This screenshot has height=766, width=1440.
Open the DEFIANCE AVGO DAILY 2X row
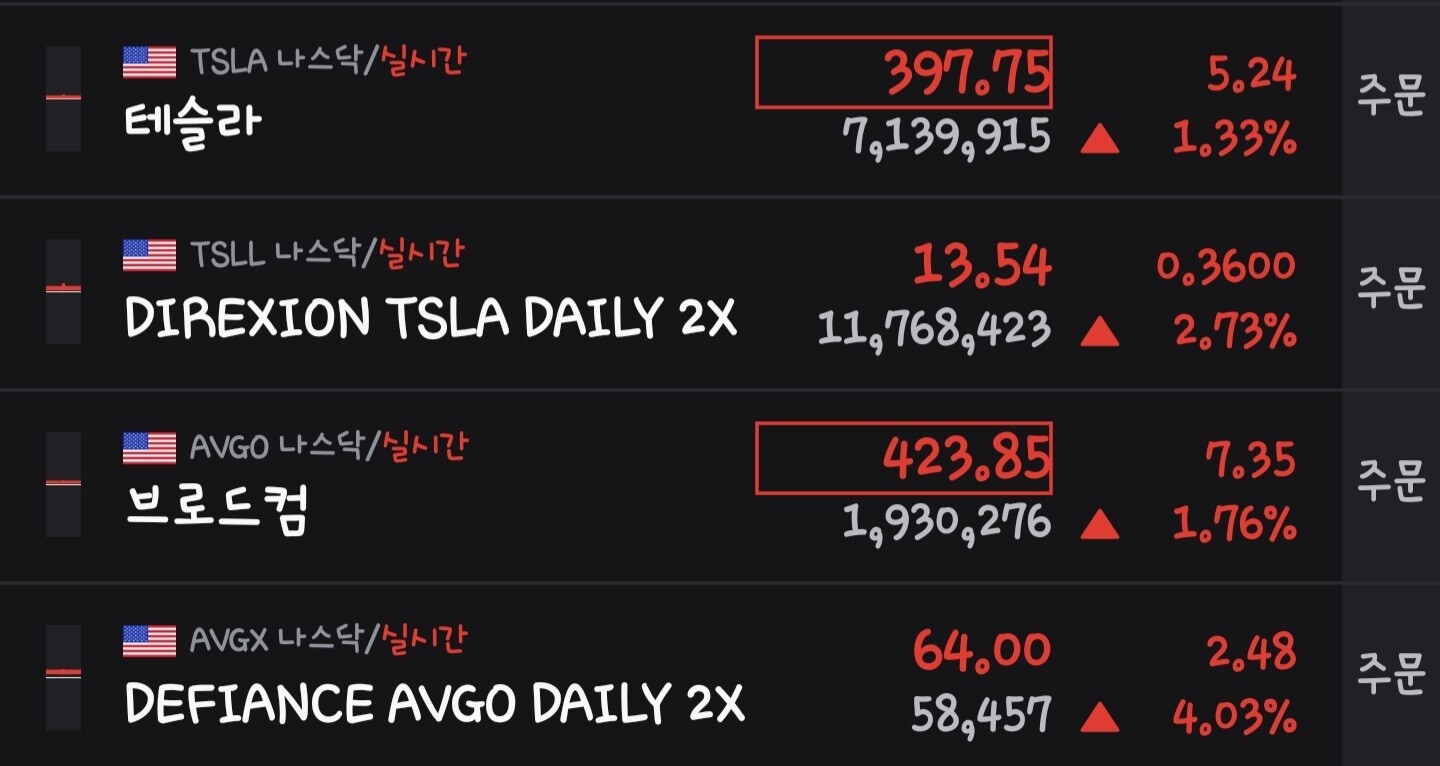coord(670,676)
